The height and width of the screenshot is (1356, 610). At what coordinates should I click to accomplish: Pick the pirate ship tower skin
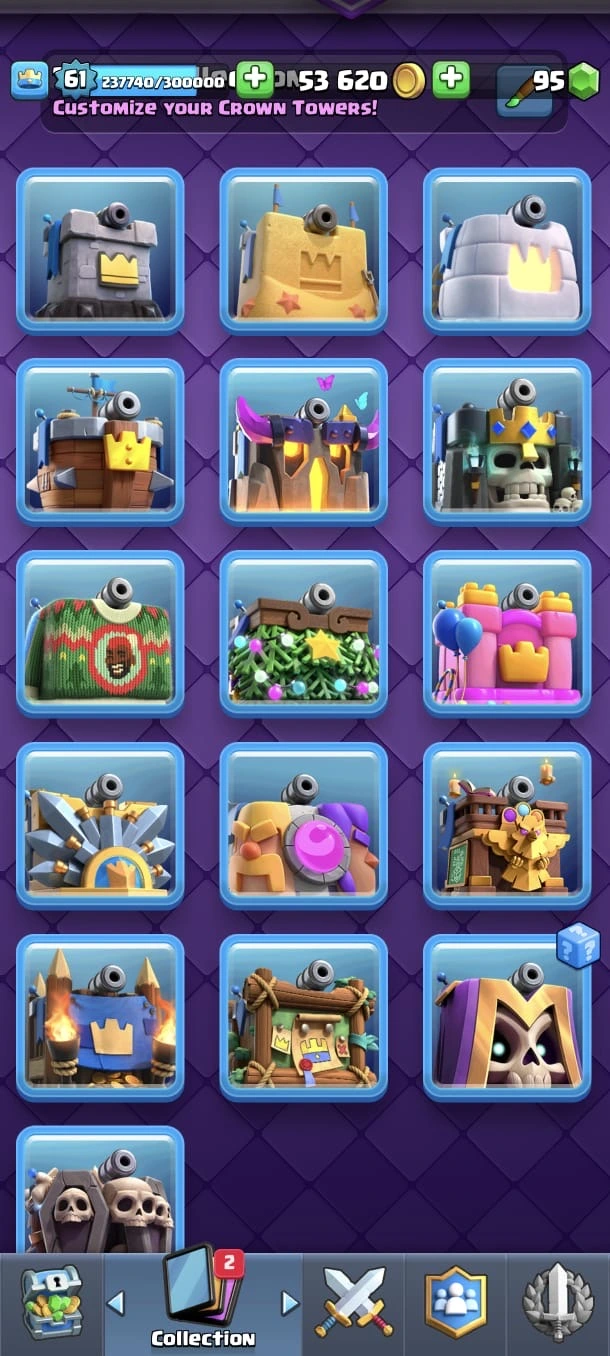click(100, 441)
